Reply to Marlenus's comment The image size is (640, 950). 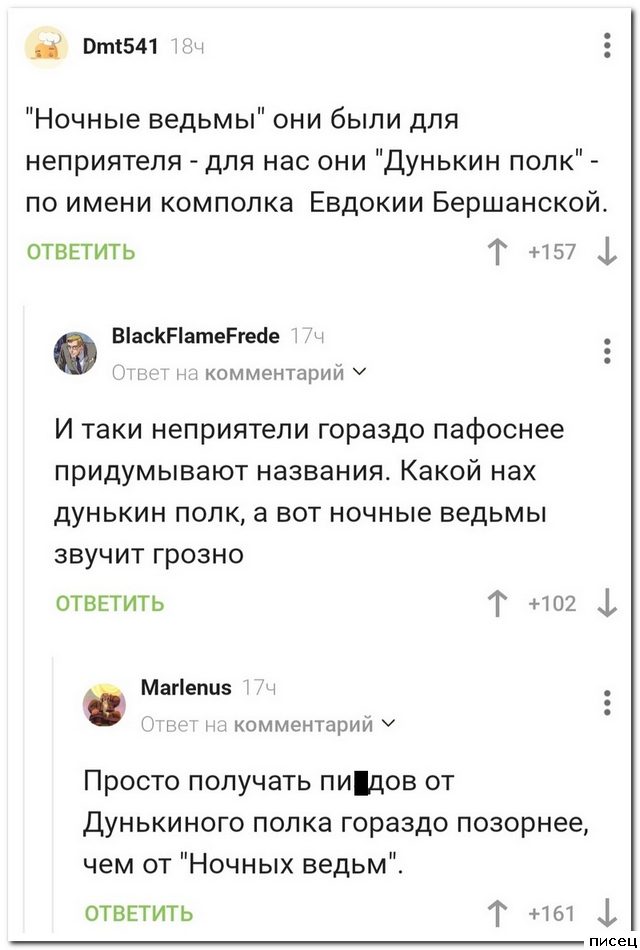click(x=139, y=913)
